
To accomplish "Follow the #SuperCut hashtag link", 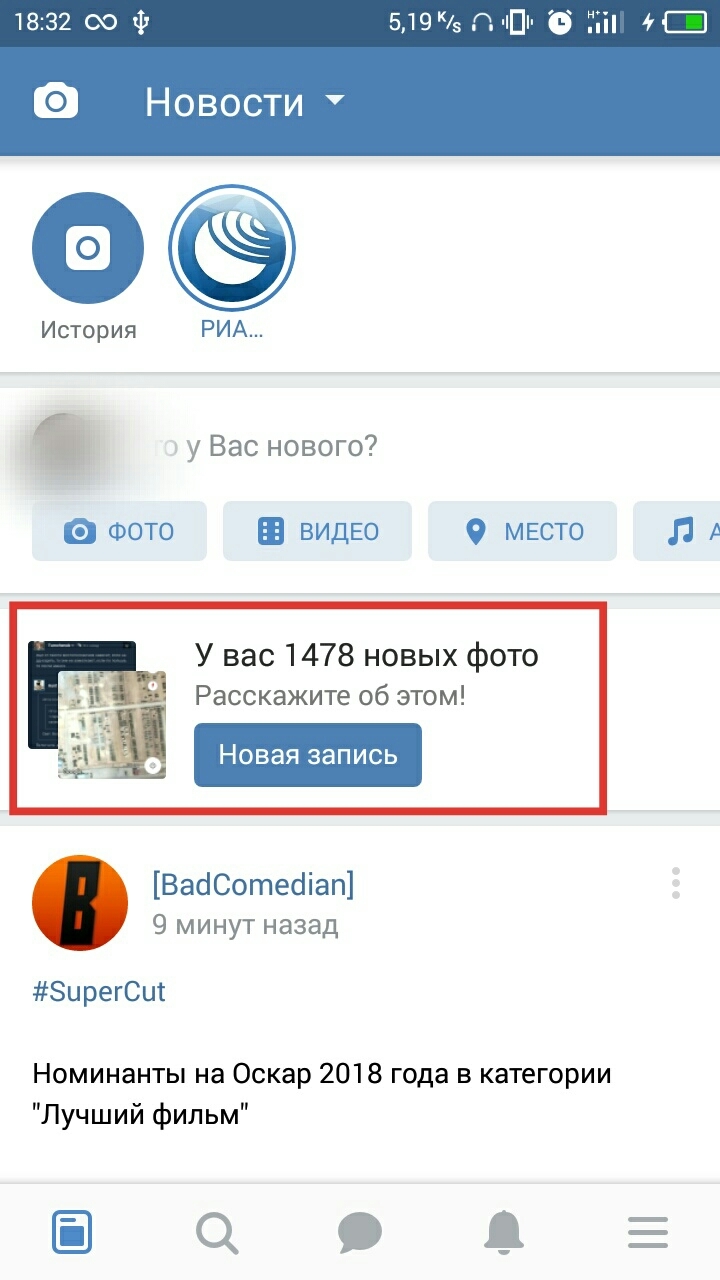I will pos(99,992).
